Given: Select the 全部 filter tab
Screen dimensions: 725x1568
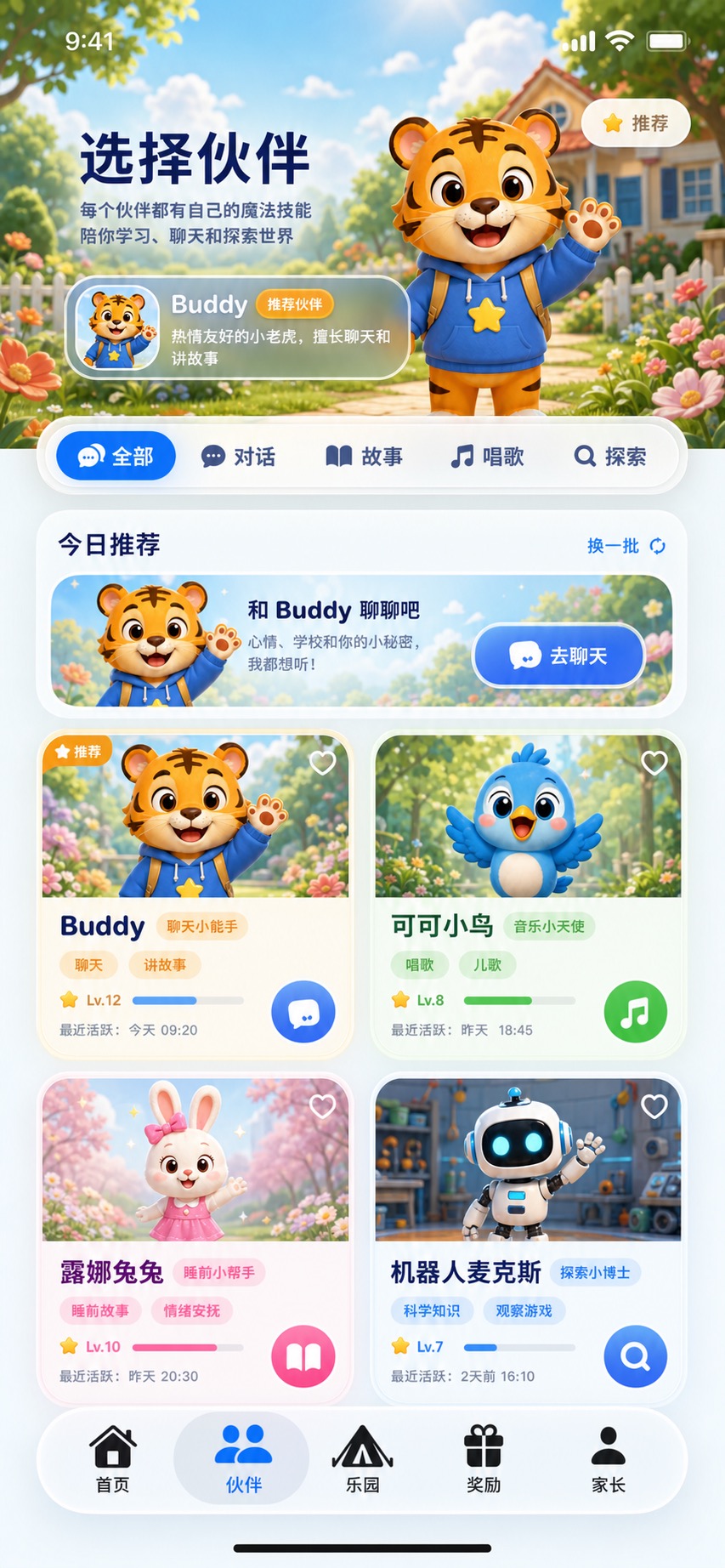Looking at the screenshot, I should [116, 457].
